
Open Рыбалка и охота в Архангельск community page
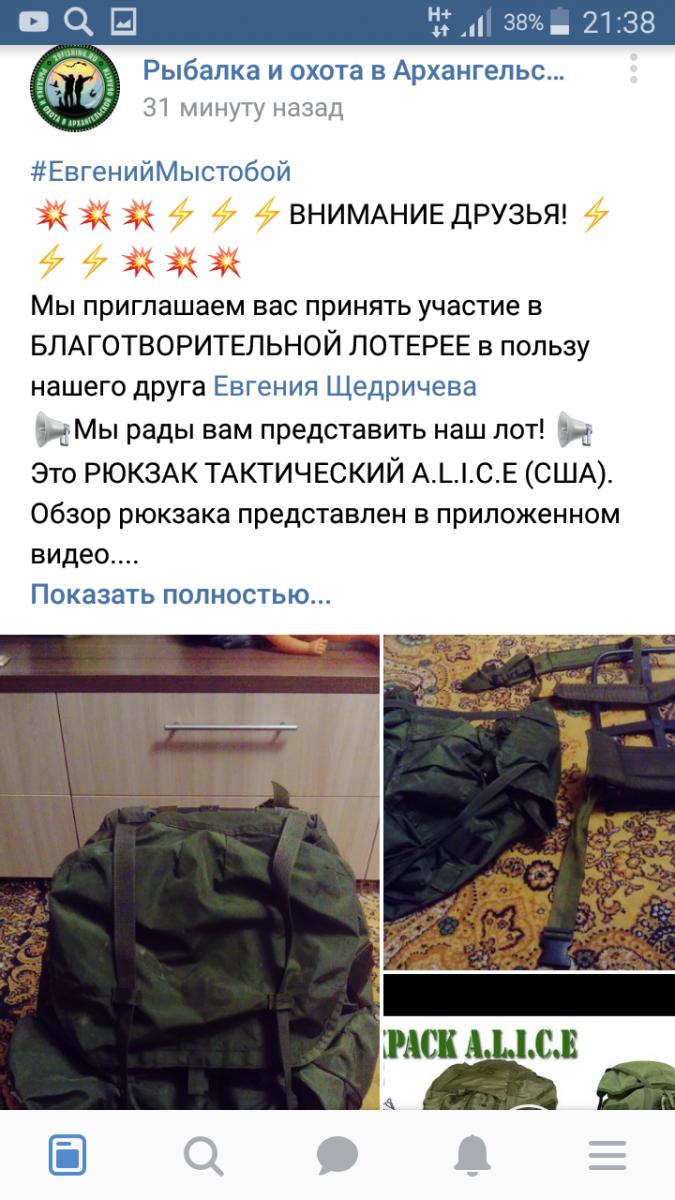[353, 70]
